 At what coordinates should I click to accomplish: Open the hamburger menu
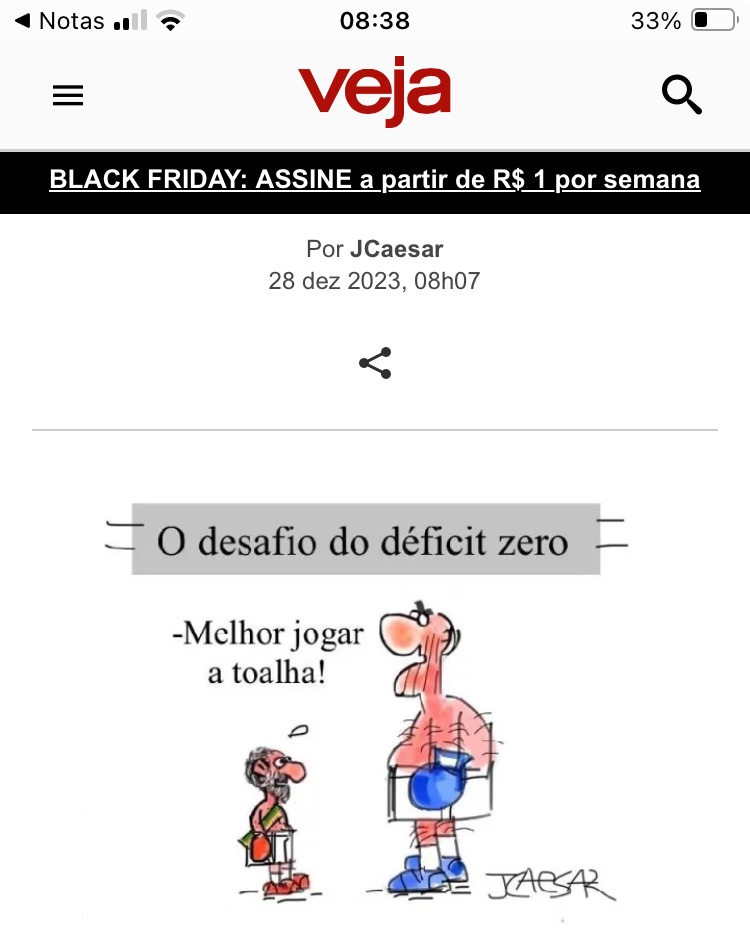point(68,95)
